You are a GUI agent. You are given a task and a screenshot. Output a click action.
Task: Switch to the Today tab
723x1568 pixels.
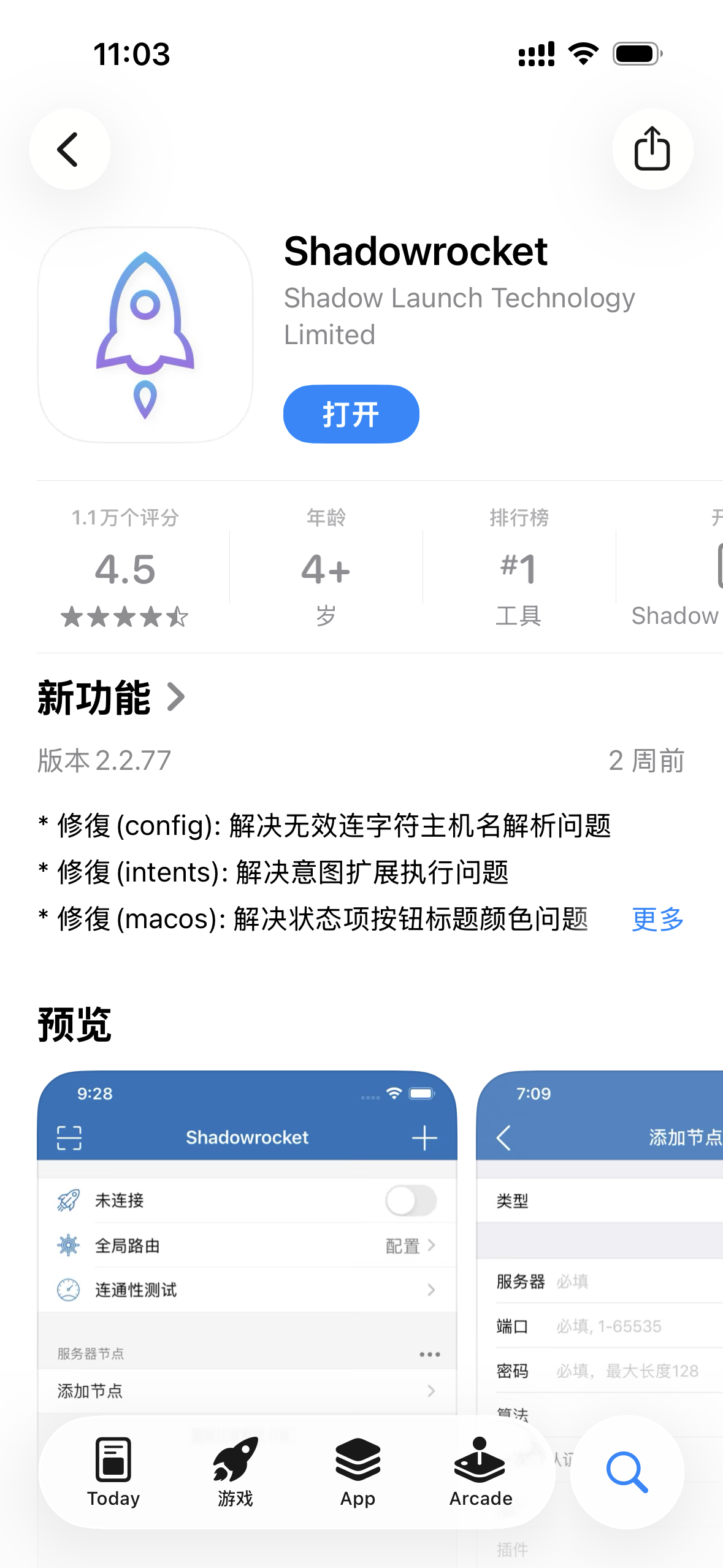point(113,1472)
